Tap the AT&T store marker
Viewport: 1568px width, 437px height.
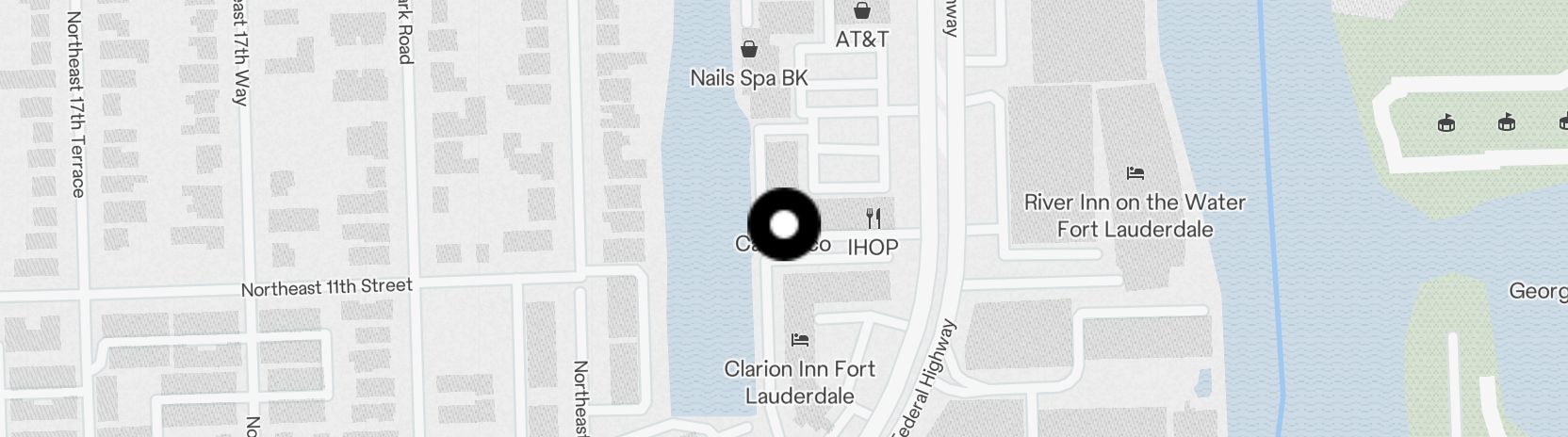coord(861,12)
